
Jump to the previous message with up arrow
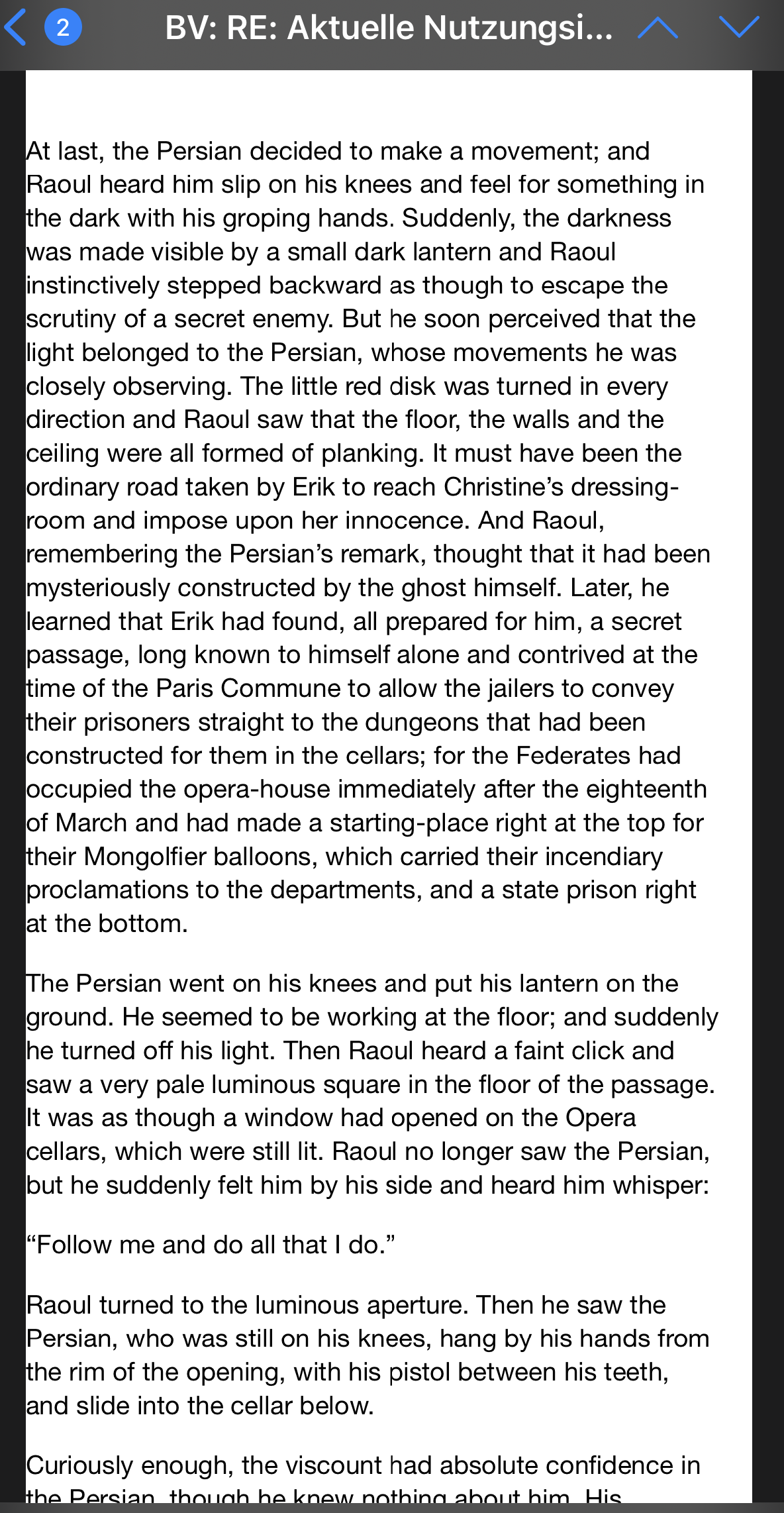tap(658, 28)
